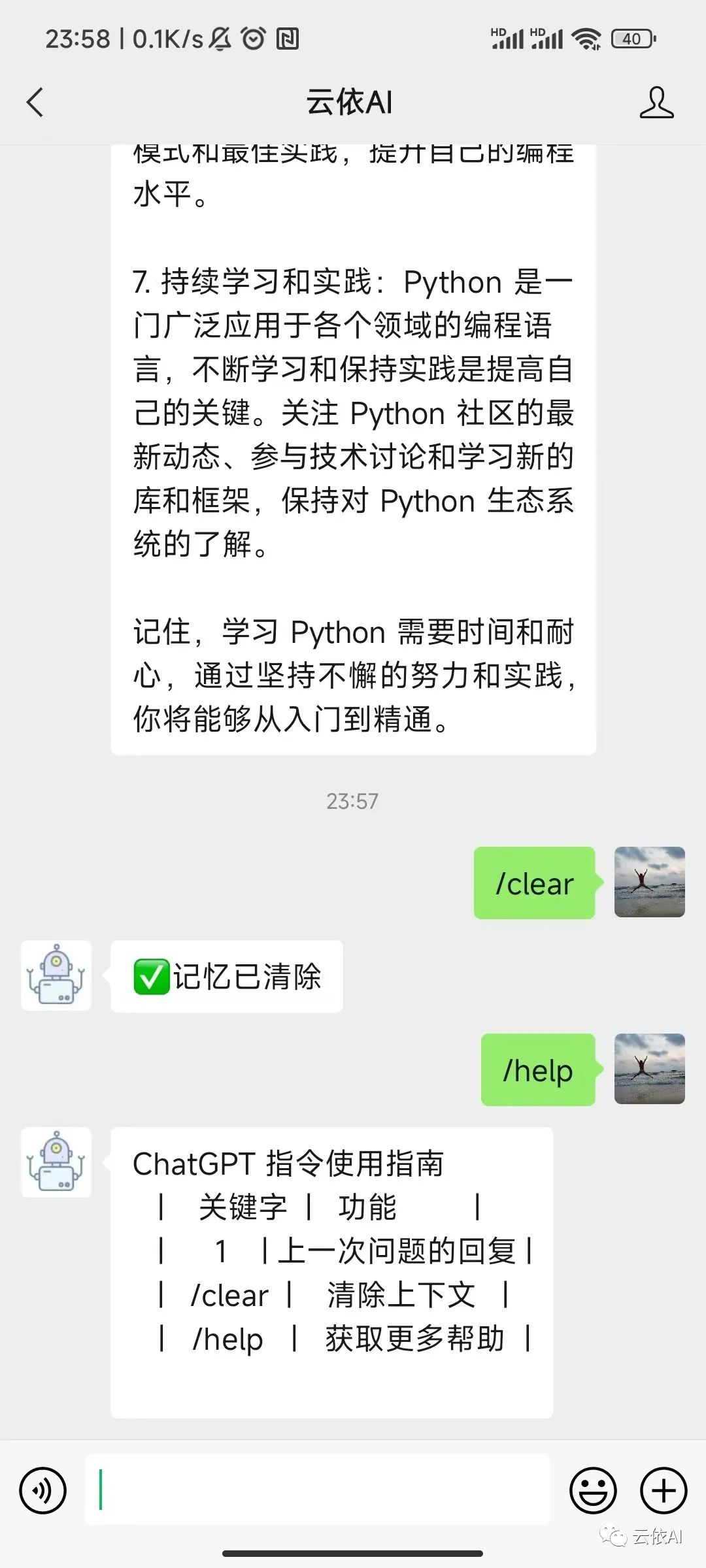Tap the bot avatar beside 记忆已清除
The height and width of the screenshot is (1568, 706).
(x=56, y=975)
